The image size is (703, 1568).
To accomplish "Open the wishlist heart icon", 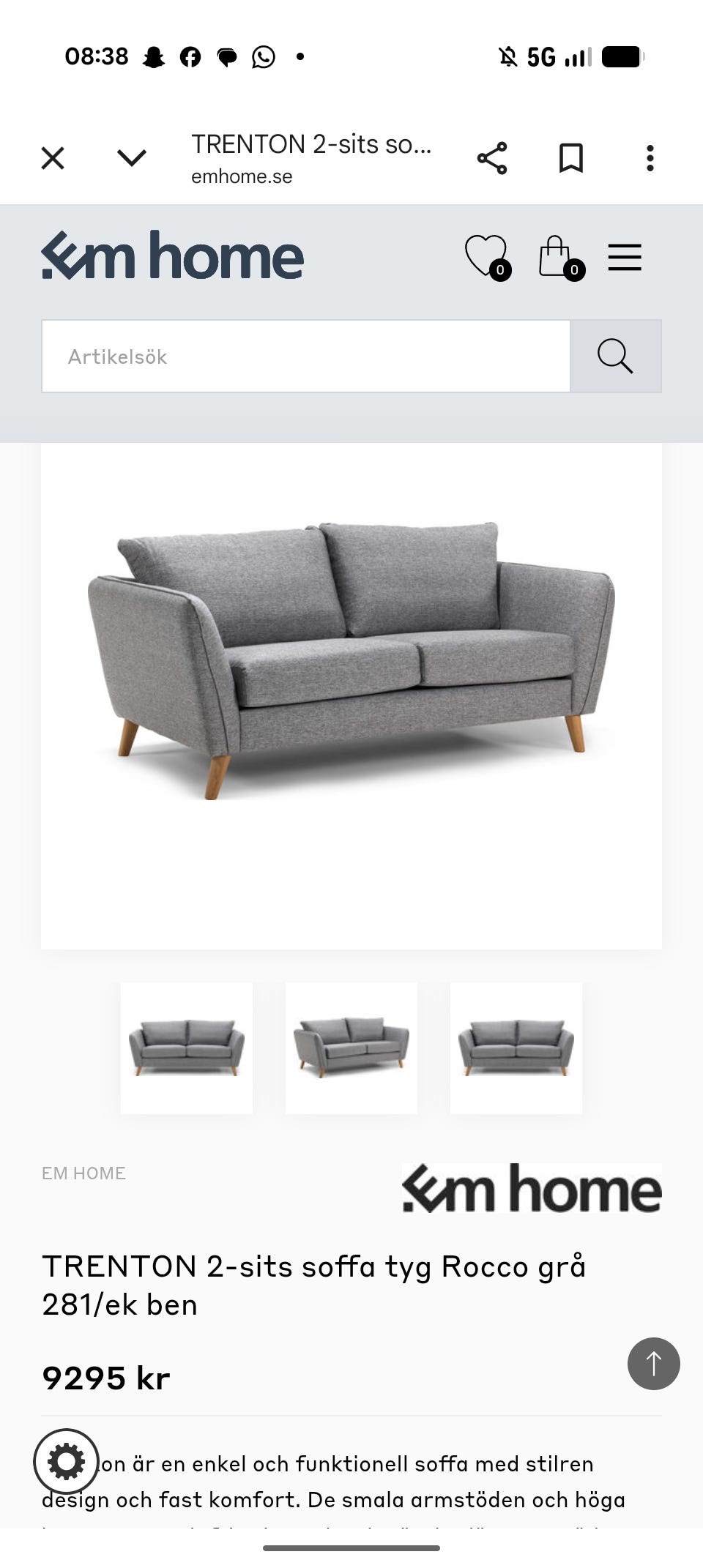I will 488,257.
